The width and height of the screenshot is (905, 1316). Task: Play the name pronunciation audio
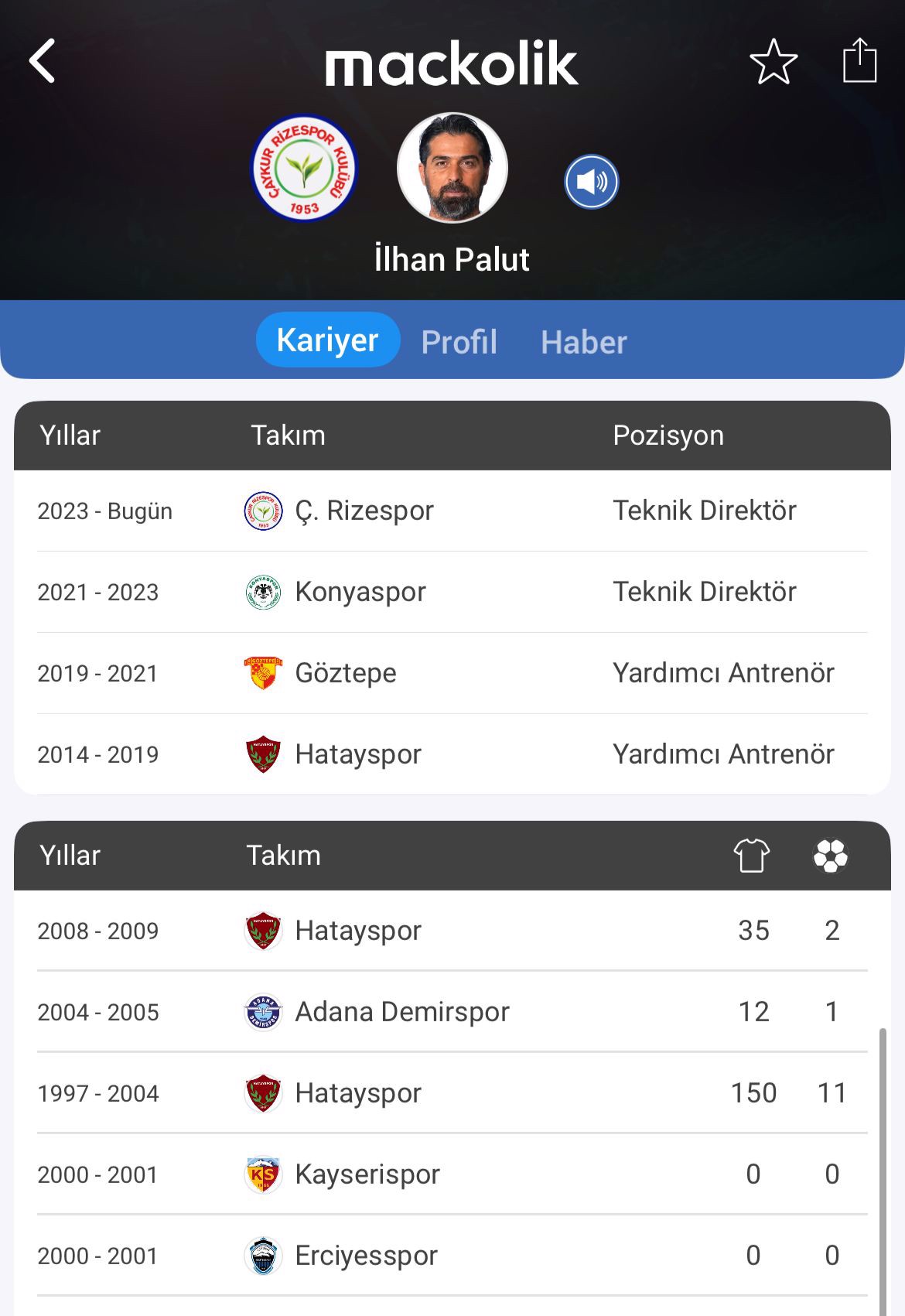pyautogui.click(x=591, y=183)
